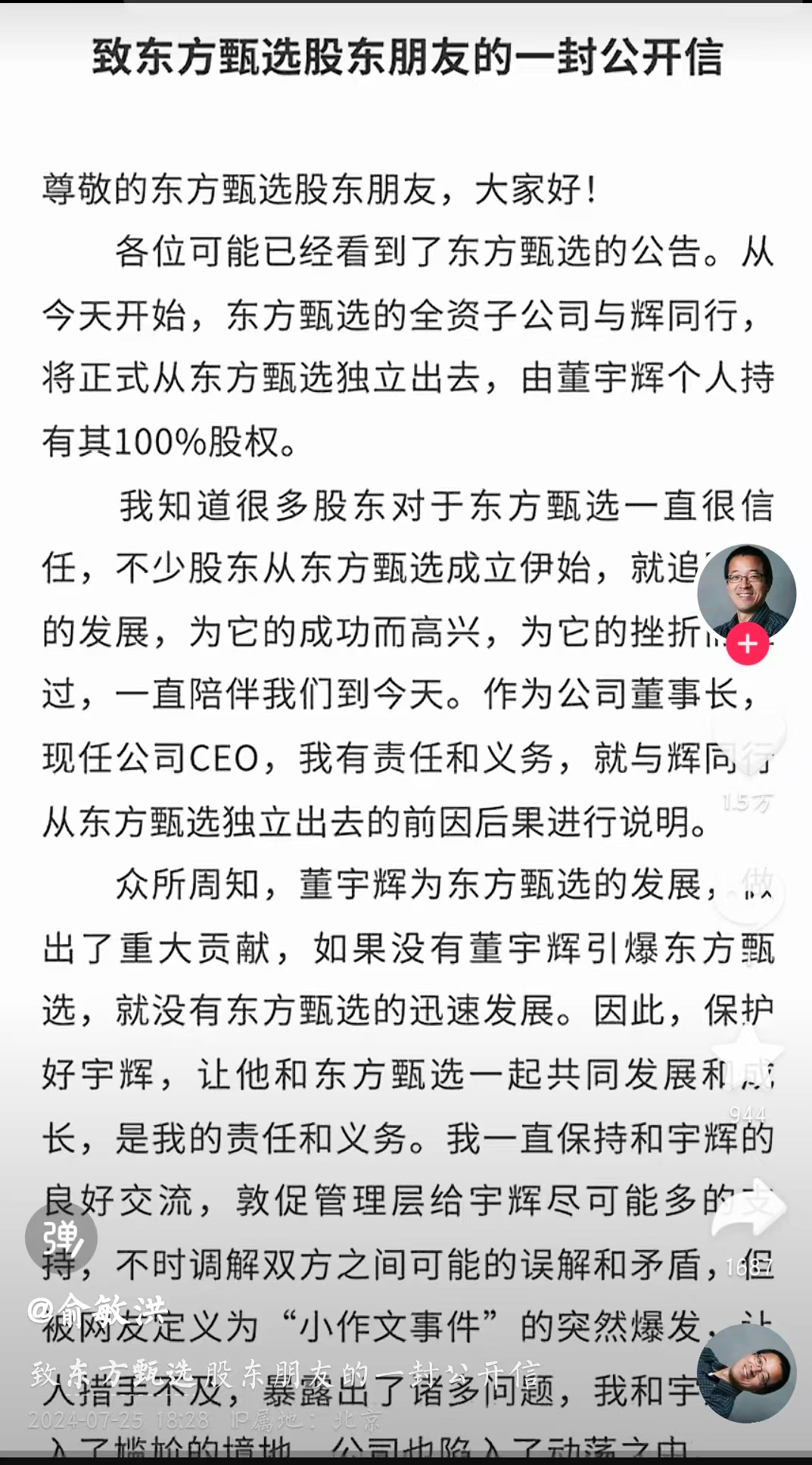
Task: Open the author's profile picture
Action: coord(746,592)
